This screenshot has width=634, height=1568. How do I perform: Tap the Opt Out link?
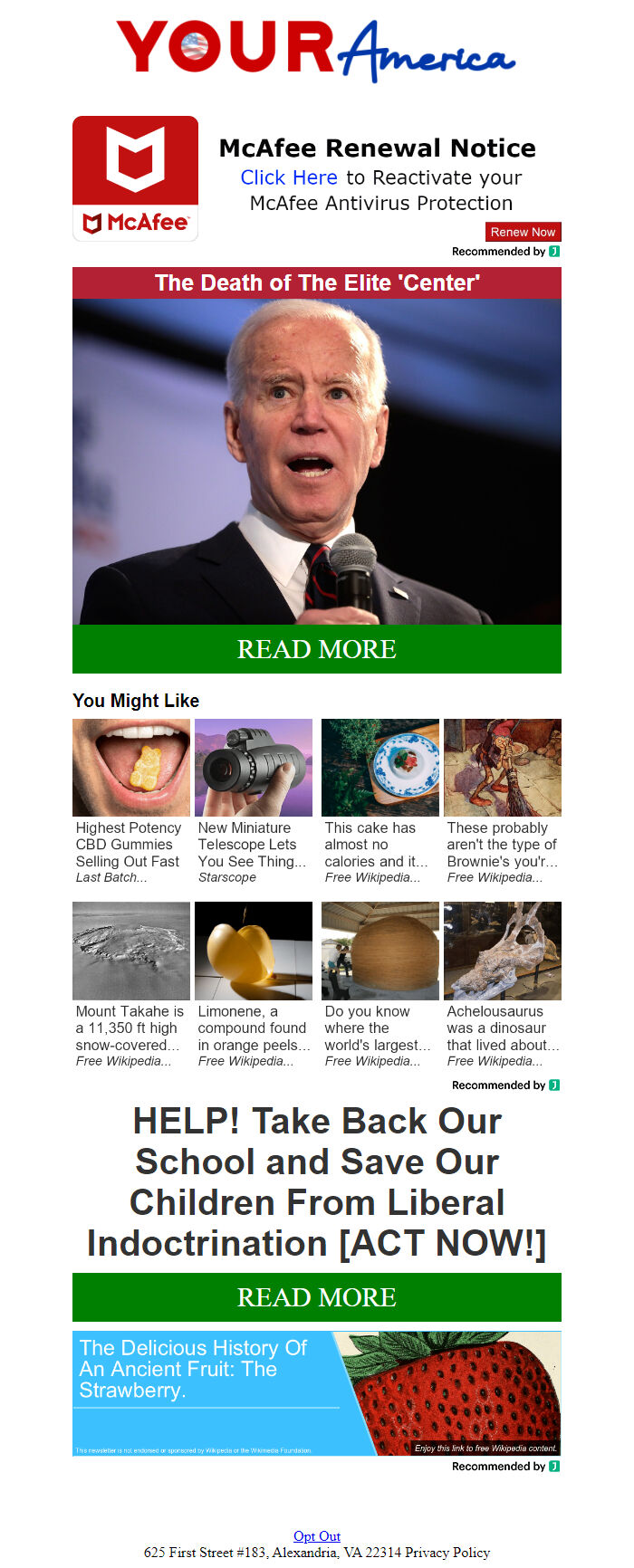point(317,1536)
